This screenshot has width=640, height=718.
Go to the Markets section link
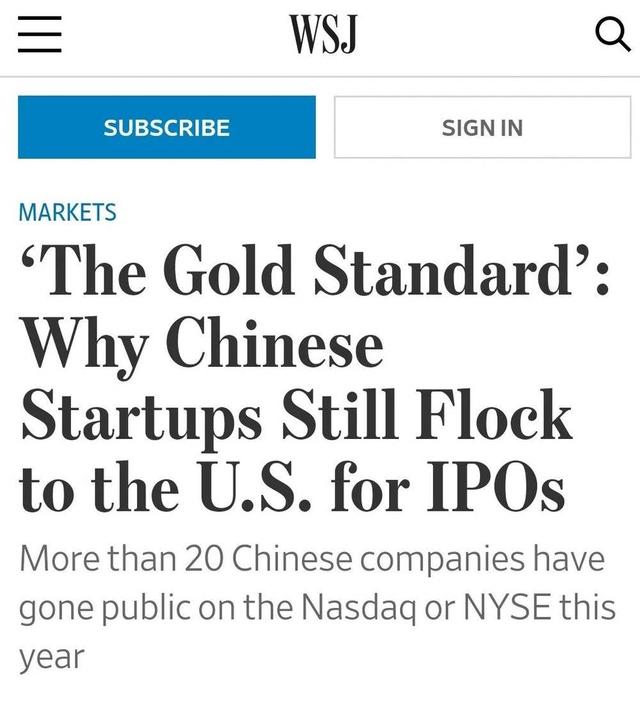tap(67, 212)
